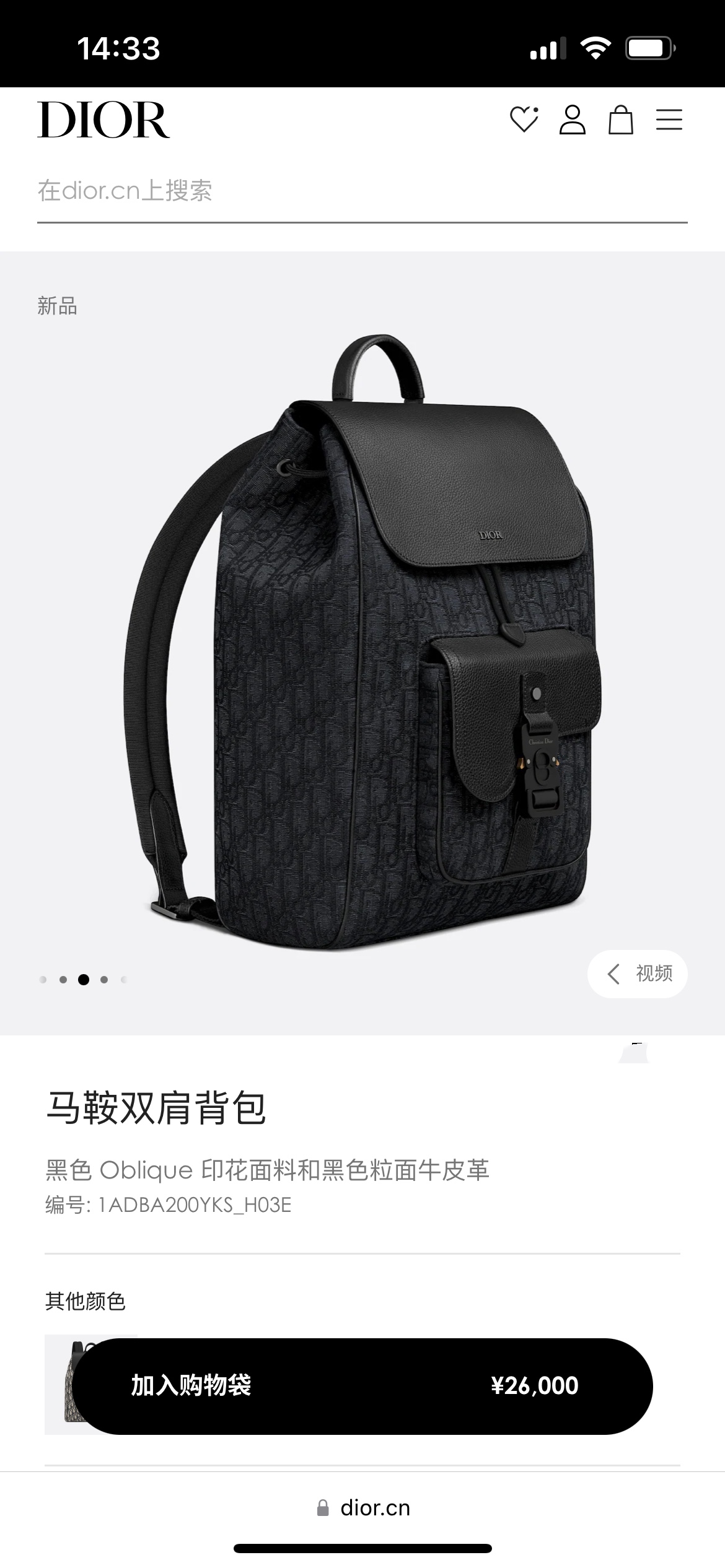Viewport: 725px width, 1568px height.
Task: Add the backpack with 加入购物袋
Action: coord(362,1386)
